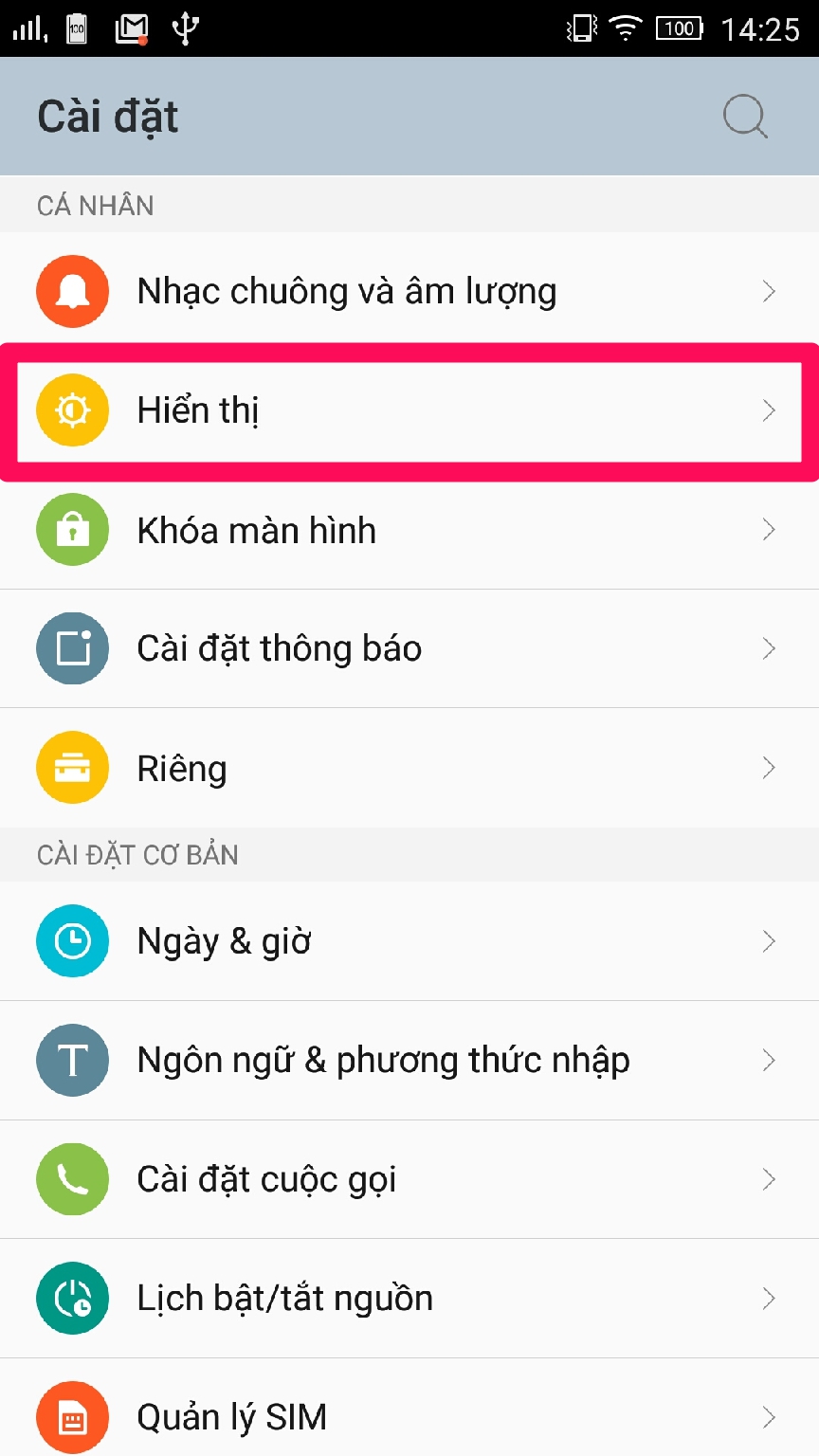Open the Quản lý SIM entry
This screenshot has width=819, height=1456.
[x=379, y=1416]
